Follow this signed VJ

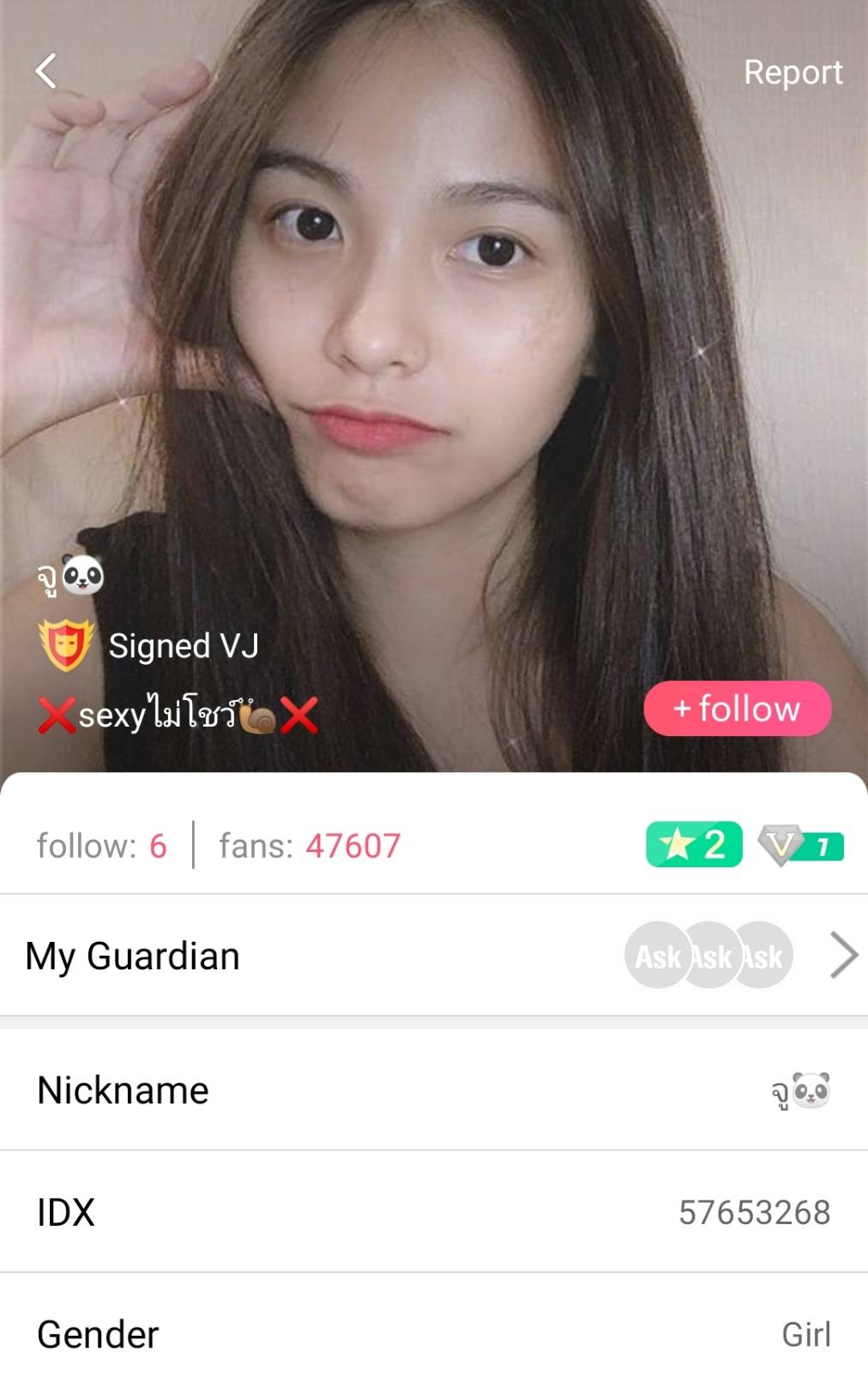coord(738,709)
